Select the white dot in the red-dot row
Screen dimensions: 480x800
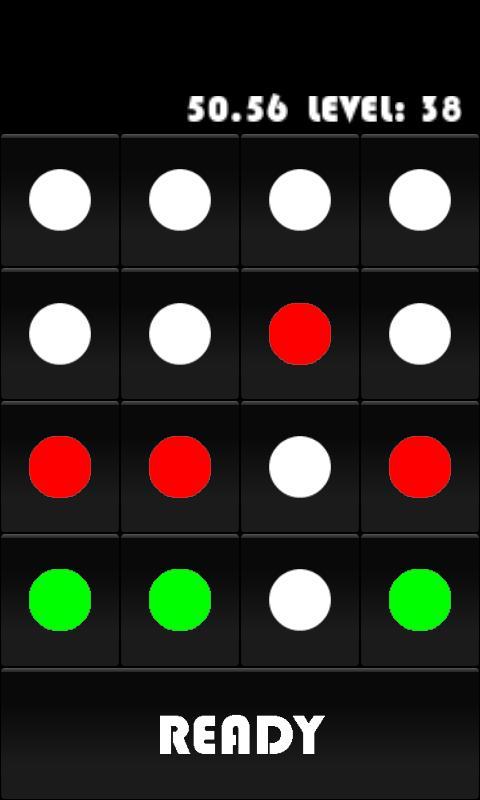[x=300, y=467]
